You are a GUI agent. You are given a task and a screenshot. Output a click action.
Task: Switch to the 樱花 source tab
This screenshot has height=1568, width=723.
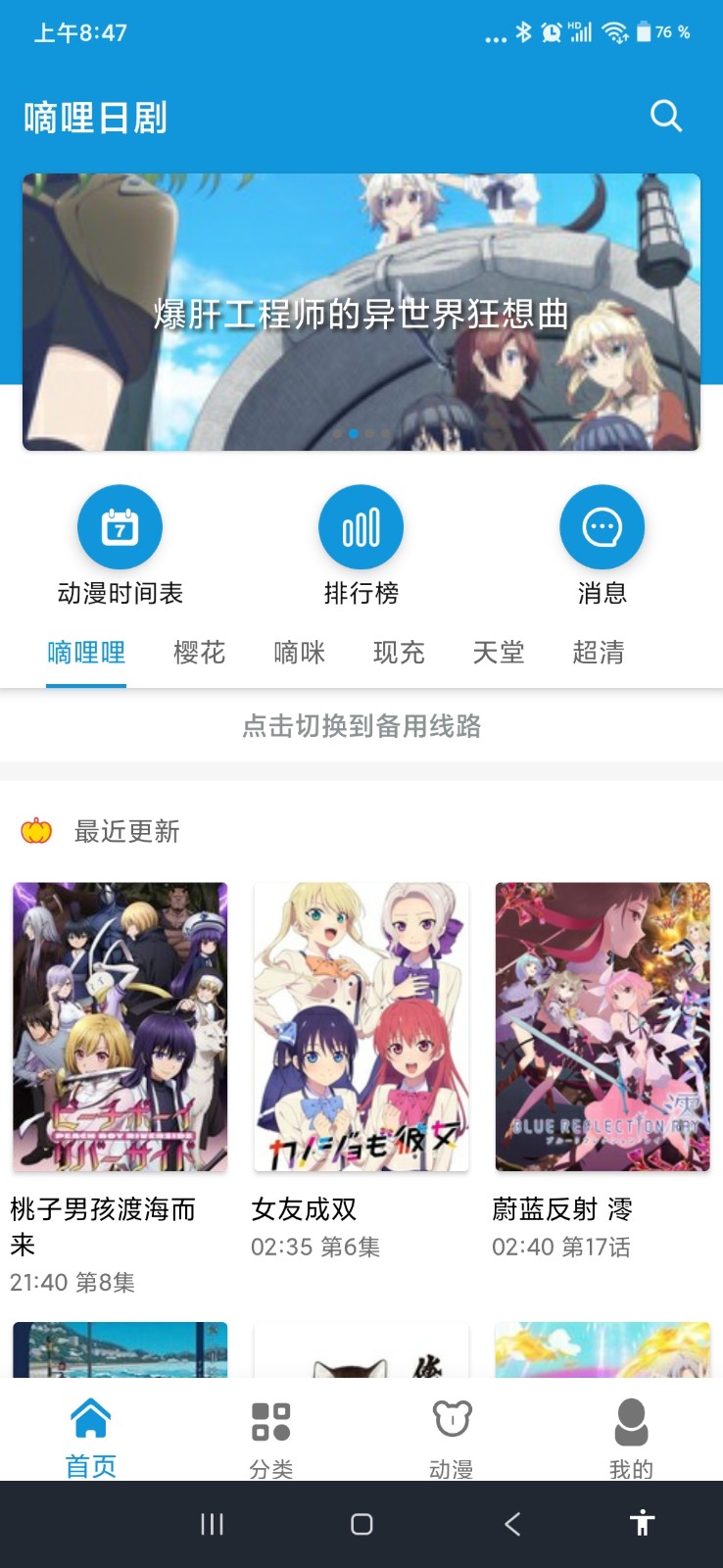click(x=199, y=653)
